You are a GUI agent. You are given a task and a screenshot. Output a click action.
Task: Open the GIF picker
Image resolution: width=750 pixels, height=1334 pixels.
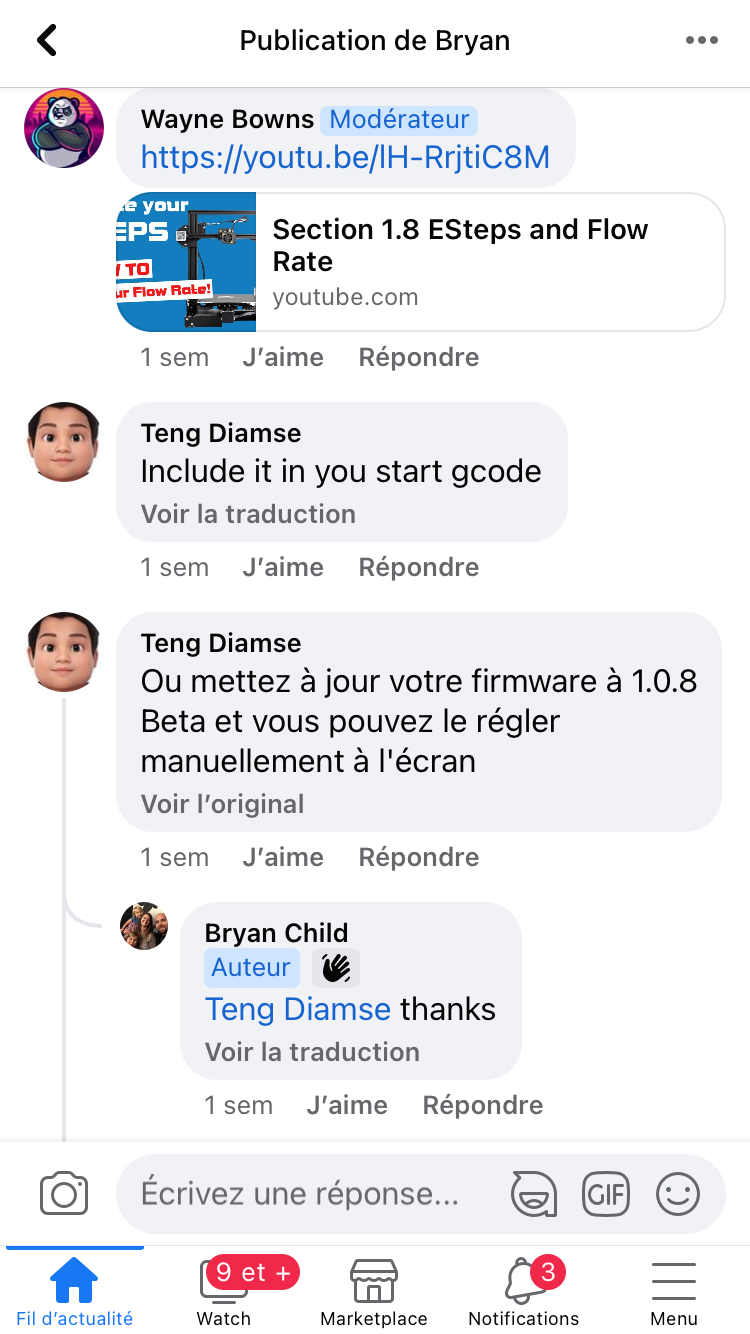(606, 1194)
